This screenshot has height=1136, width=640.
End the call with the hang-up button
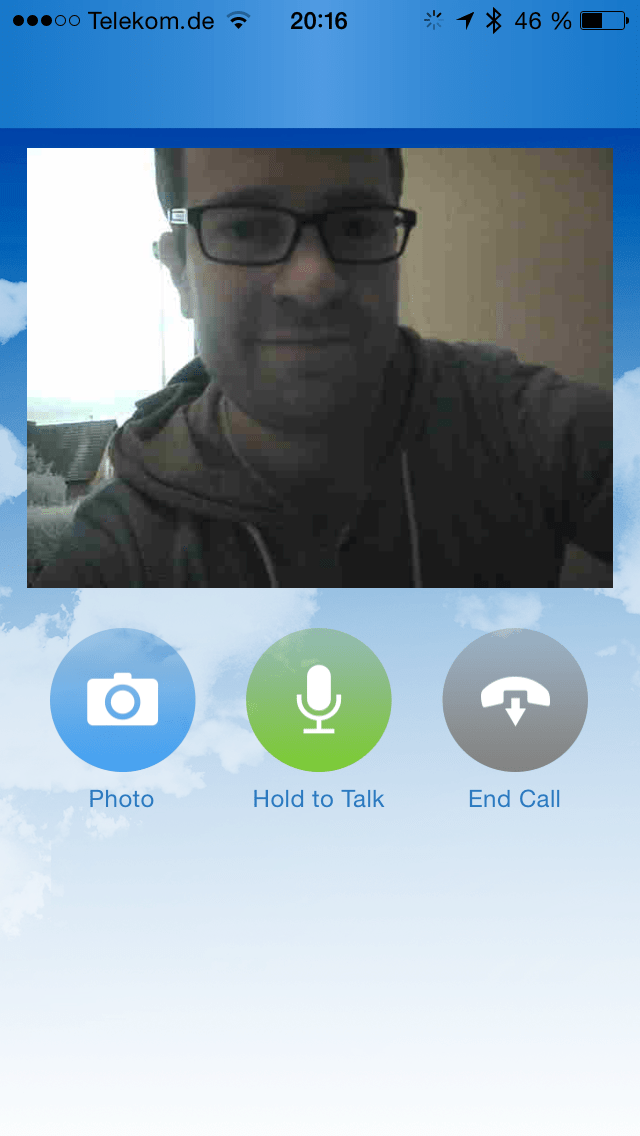[x=515, y=700]
